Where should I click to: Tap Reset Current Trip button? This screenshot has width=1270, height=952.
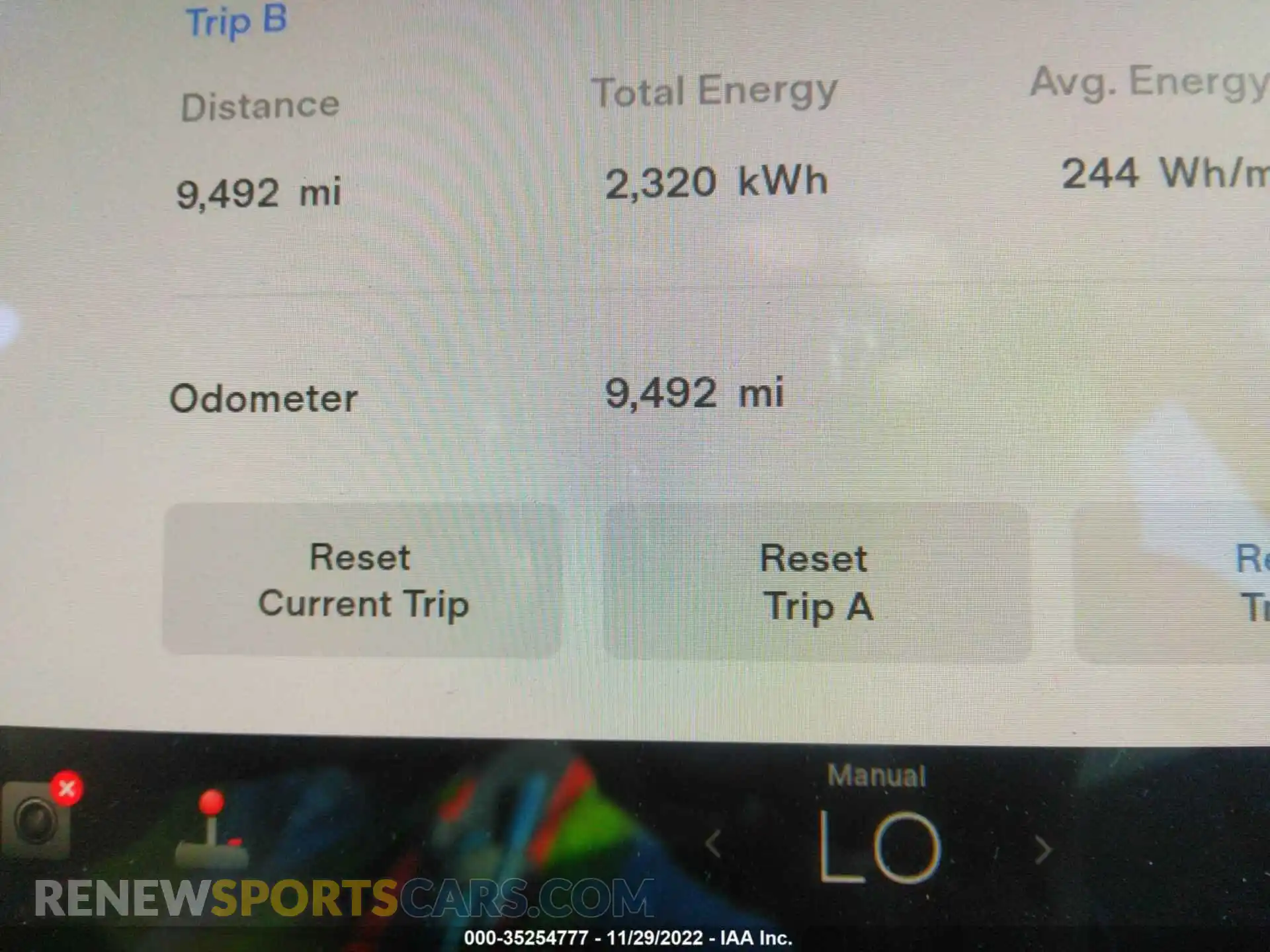[362, 580]
